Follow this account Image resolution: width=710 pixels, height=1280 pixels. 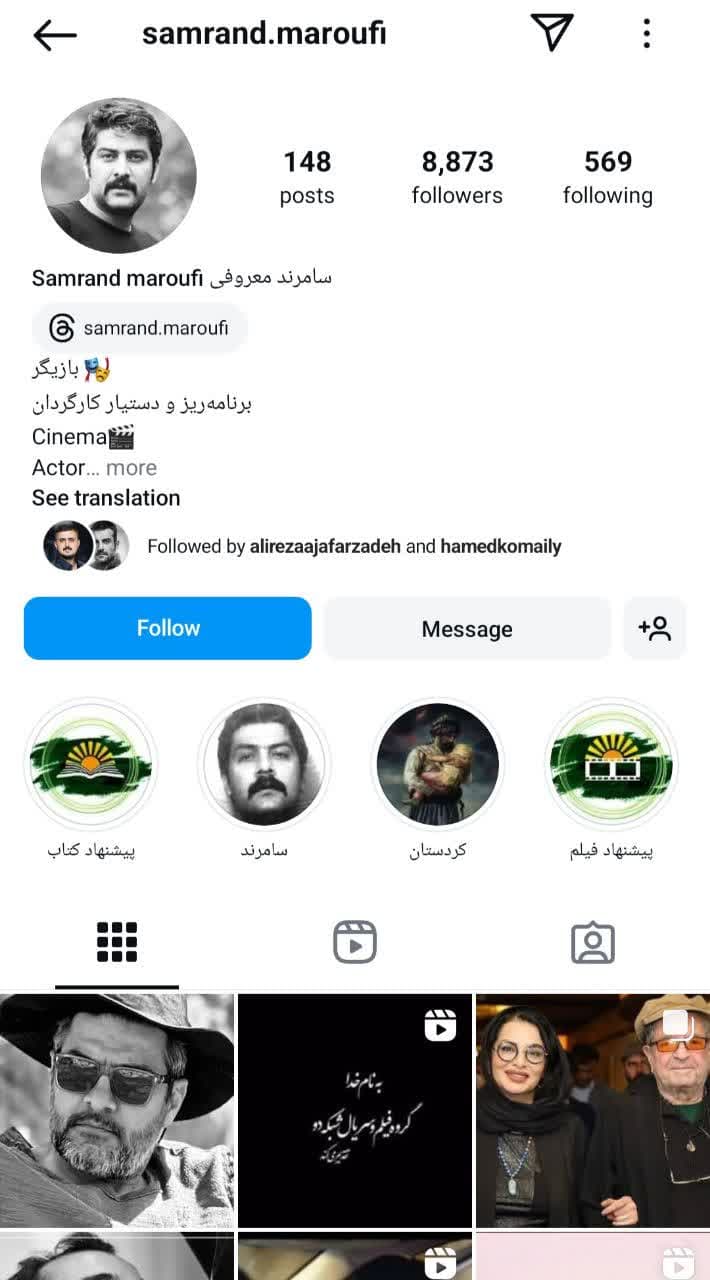(x=168, y=628)
